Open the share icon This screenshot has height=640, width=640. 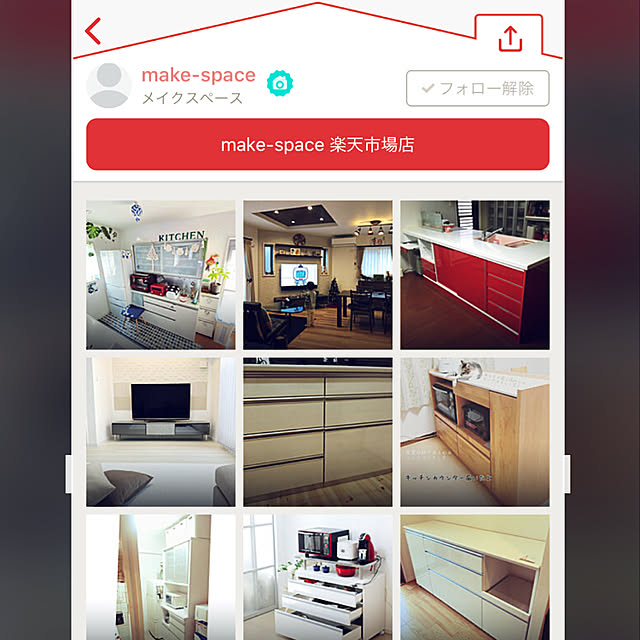click(x=510, y=38)
